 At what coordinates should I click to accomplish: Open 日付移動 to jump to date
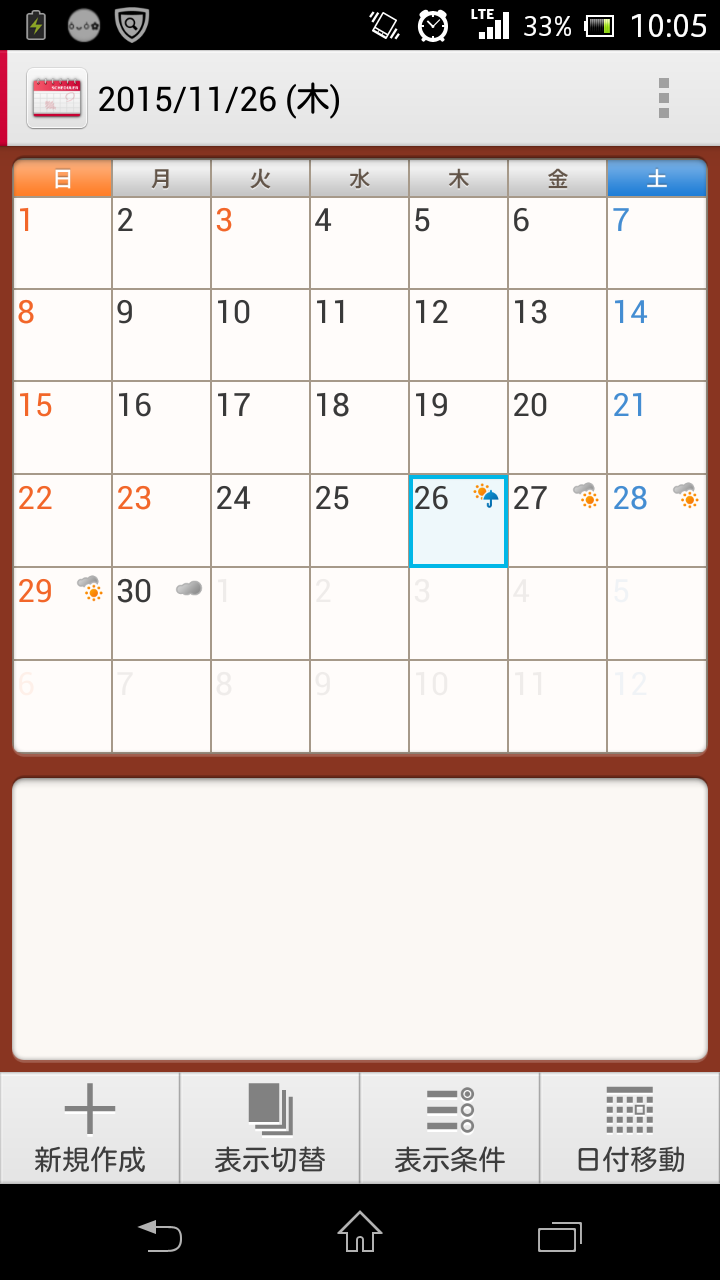(x=630, y=1129)
